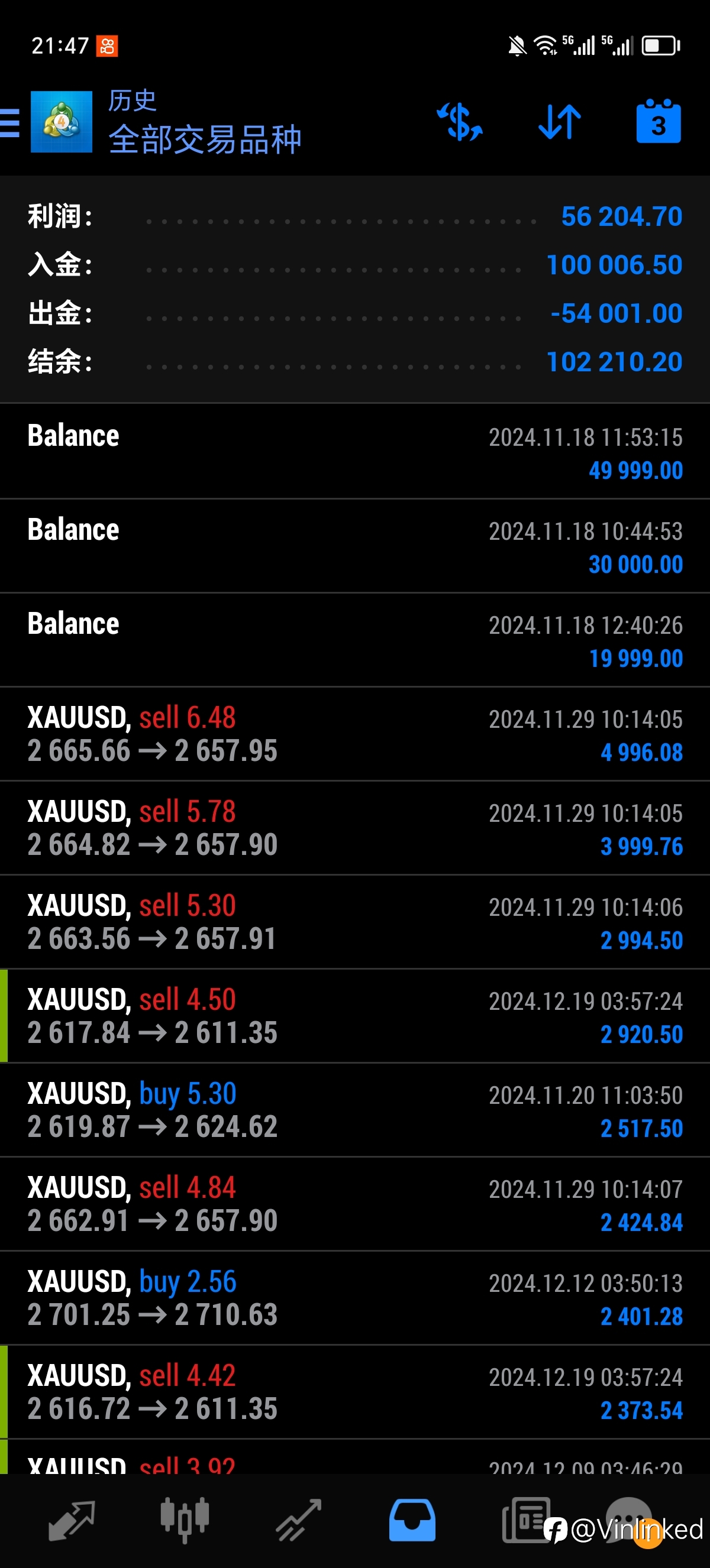This screenshot has width=710, height=1568.
Task: Open the calendar date range picker
Action: (659, 121)
